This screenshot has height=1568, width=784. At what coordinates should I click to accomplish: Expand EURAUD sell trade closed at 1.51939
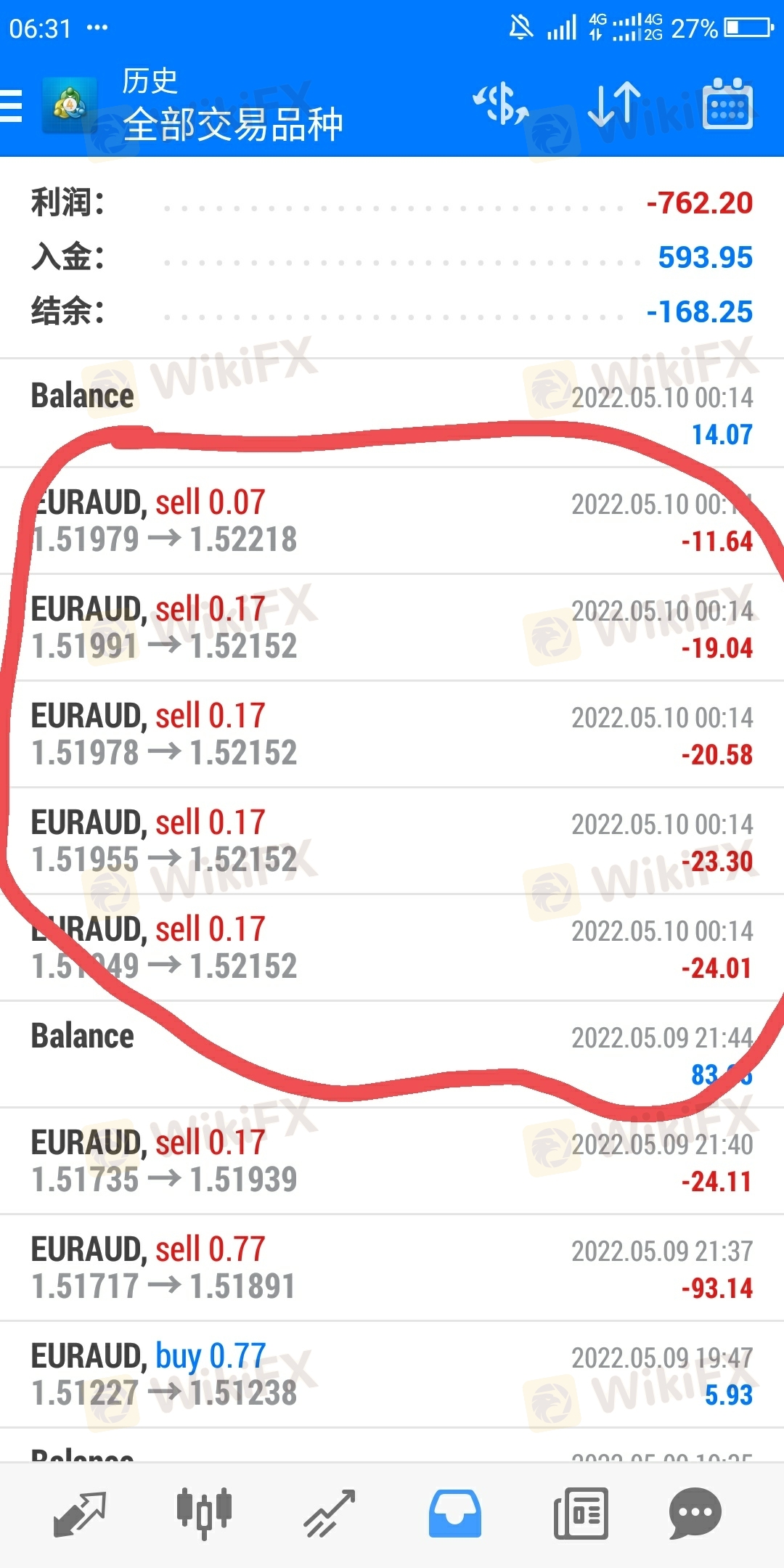392,1161
